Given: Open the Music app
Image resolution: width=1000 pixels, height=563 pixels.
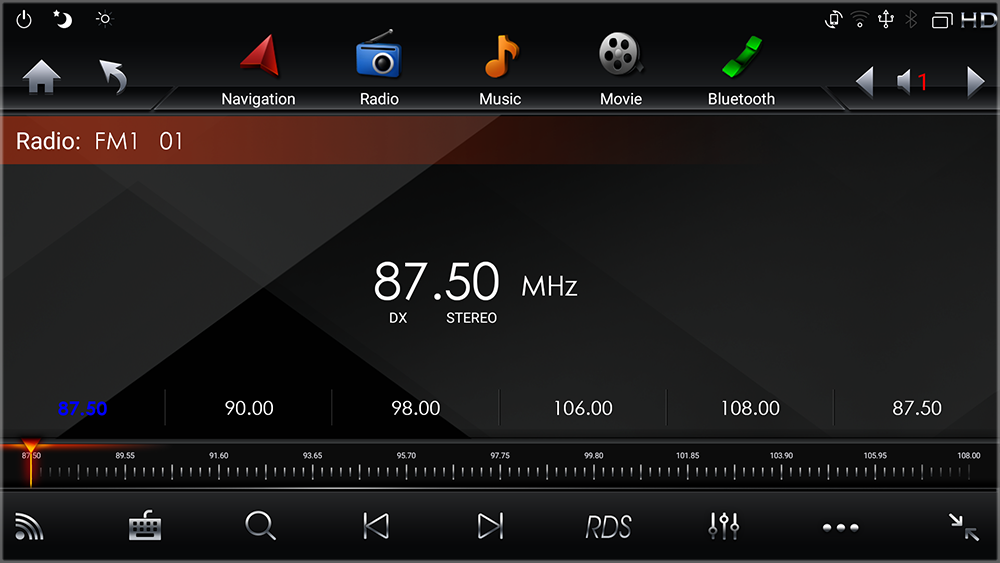Looking at the screenshot, I should [500, 70].
